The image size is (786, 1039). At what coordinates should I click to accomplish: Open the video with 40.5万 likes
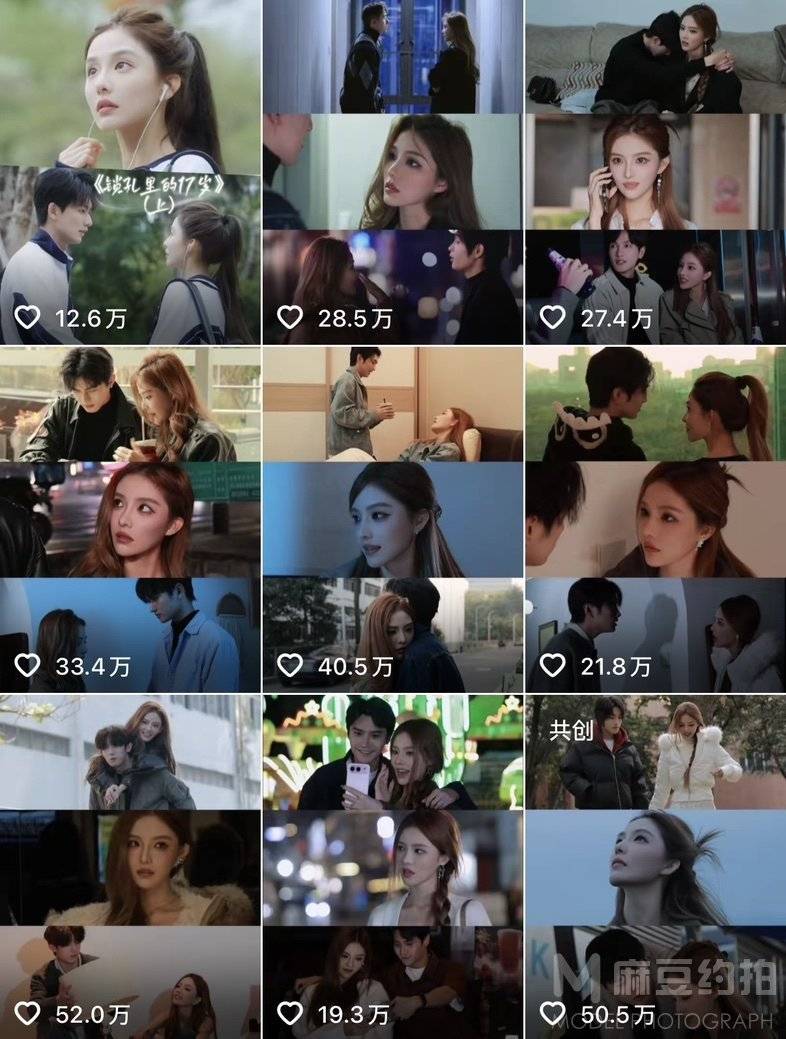coord(392,520)
